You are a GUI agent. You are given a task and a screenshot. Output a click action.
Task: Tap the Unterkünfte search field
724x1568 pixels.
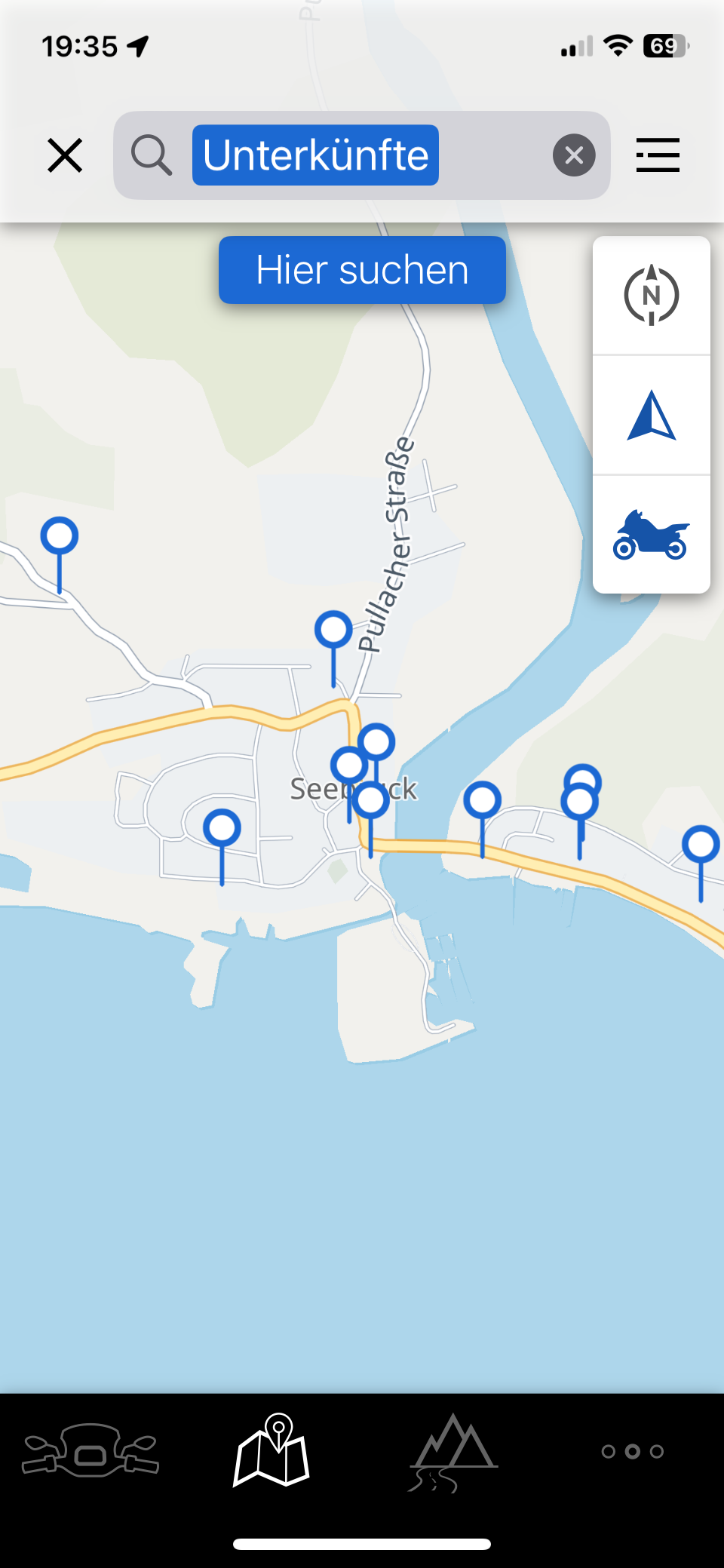362,155
